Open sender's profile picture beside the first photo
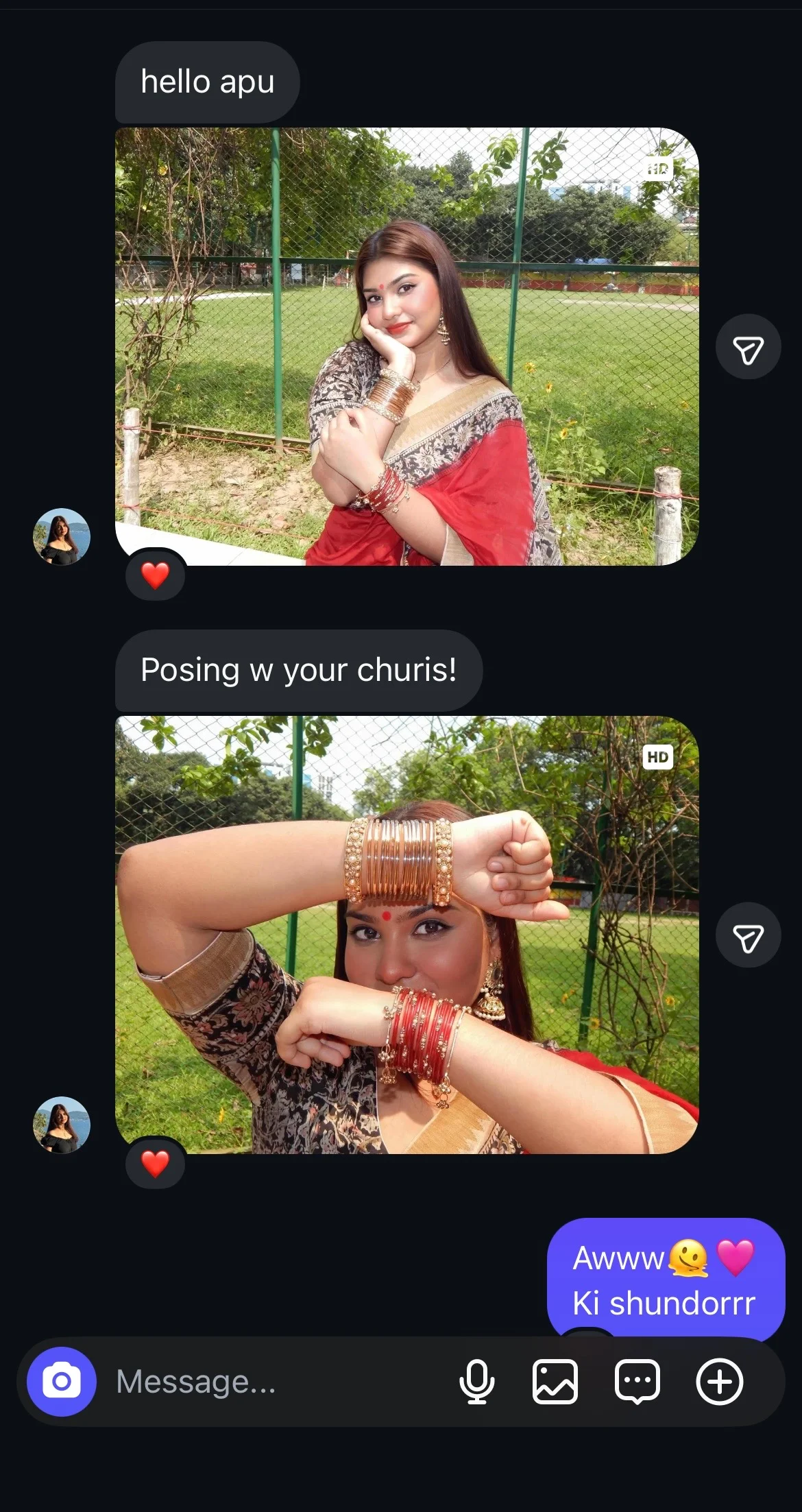The image size is (802, 1512). pos(62,537)
